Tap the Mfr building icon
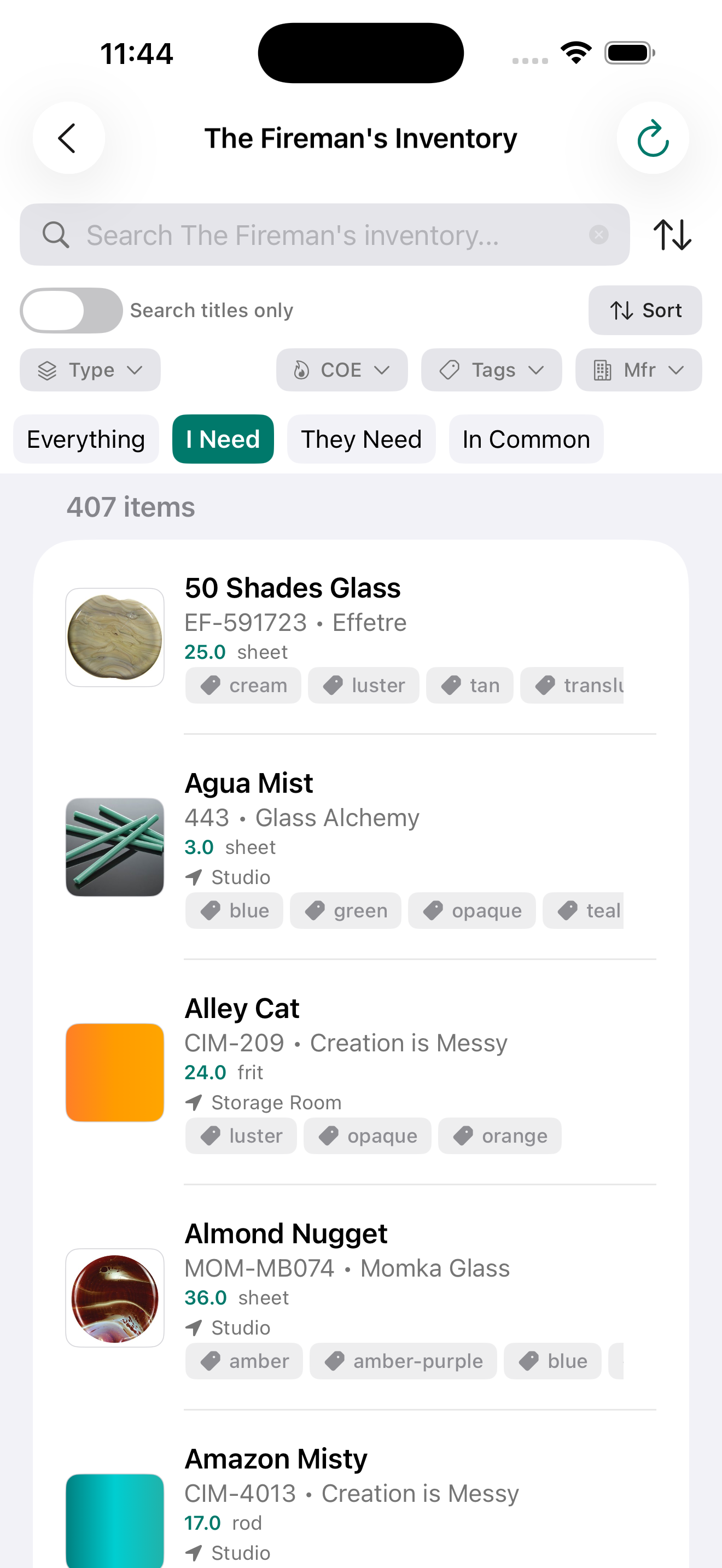 pyautogui.click(x=603, y=370)
